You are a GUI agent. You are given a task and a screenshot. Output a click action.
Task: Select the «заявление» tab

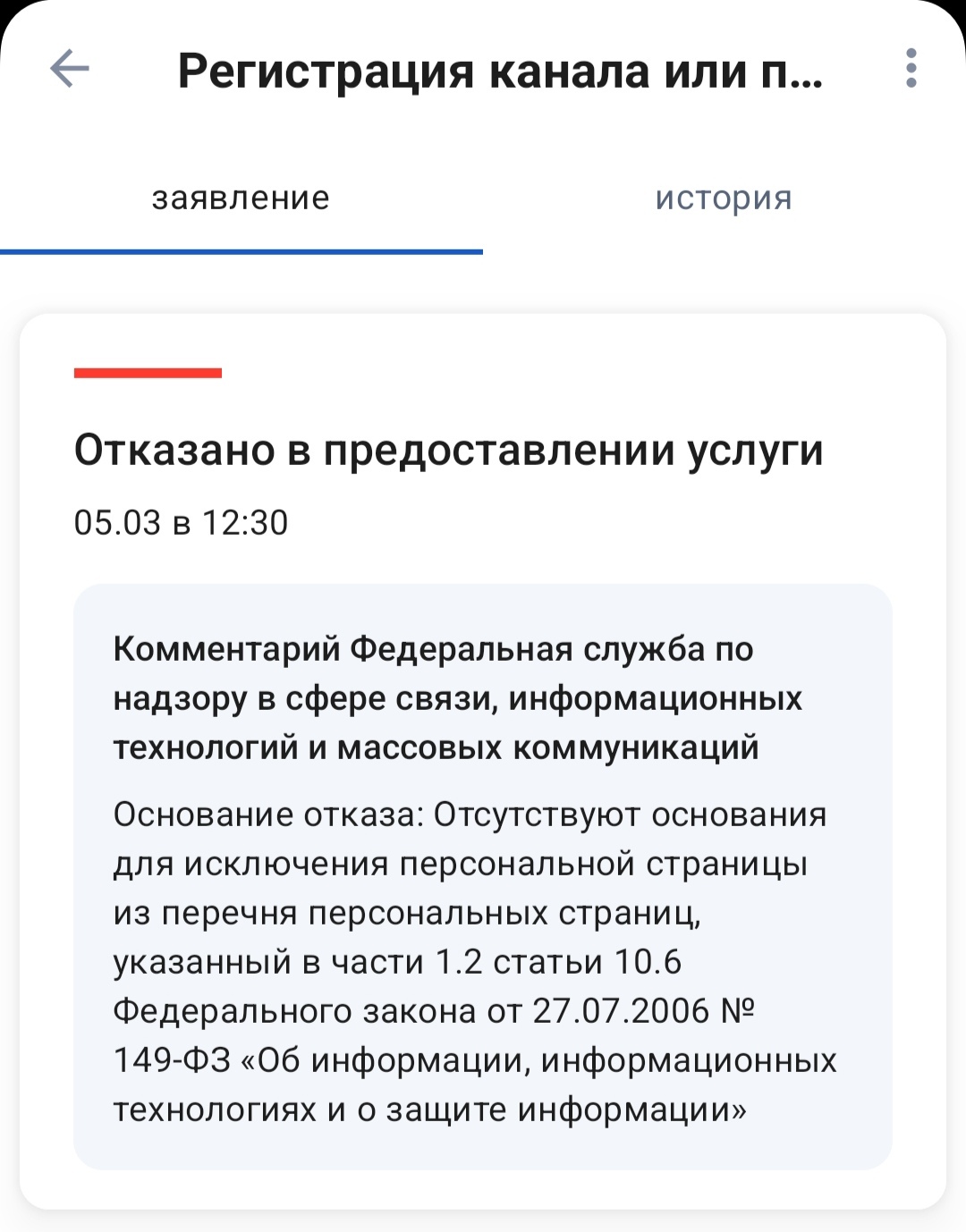pyautogui.click(x=241, y=198)
